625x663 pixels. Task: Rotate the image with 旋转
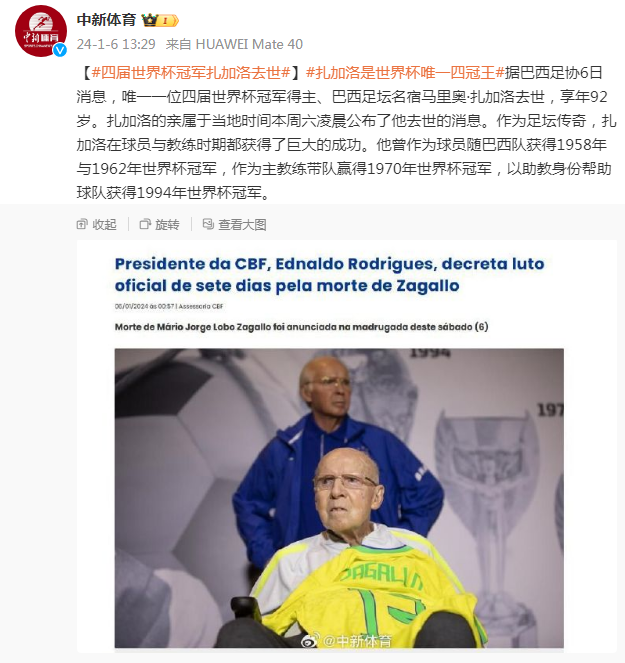pos(159,225)
